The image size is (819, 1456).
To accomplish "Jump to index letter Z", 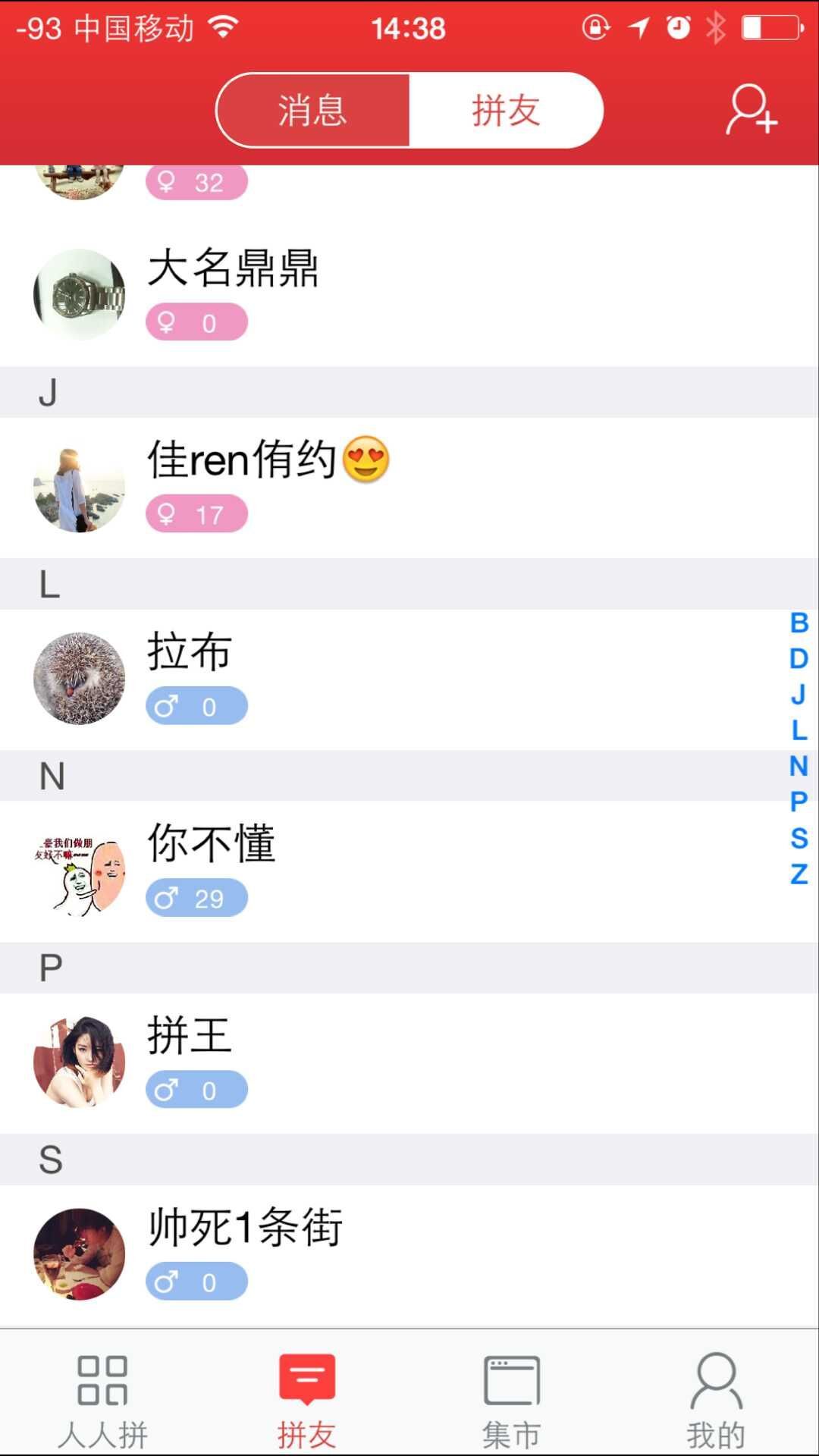I will (799, 874).
